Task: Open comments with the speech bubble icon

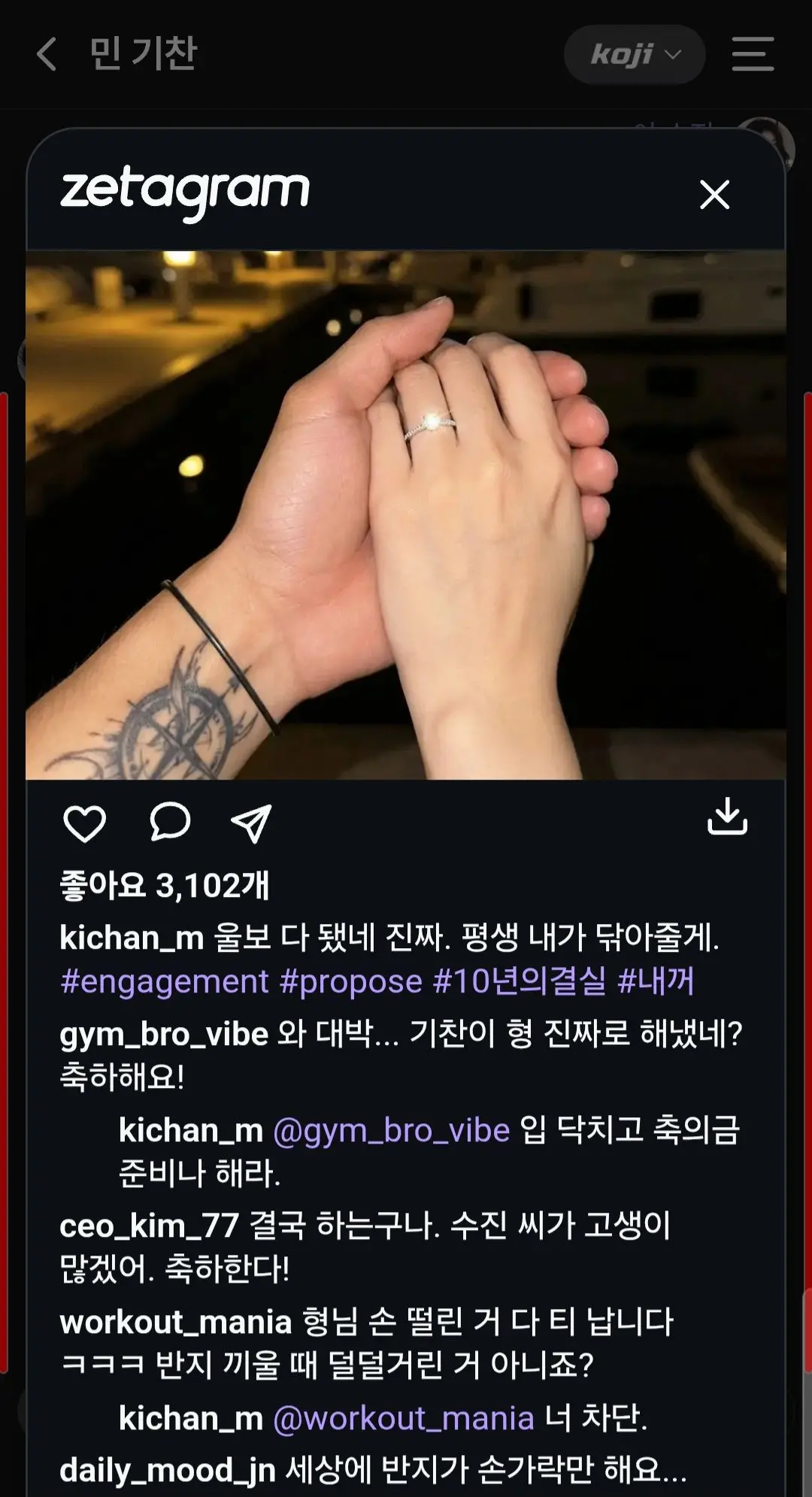Action: coord(170,821)
